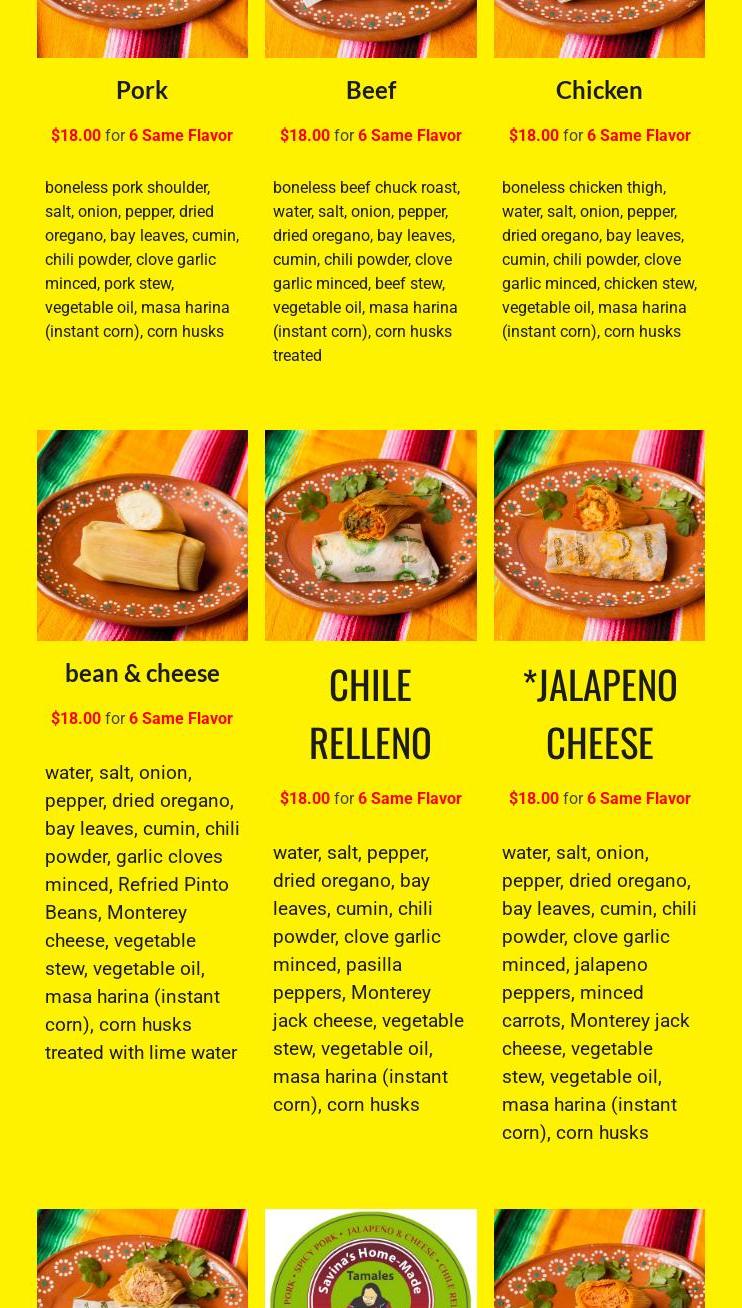This screenshot has height=1308, width=742.
Task: Open the Jalapeno Cheese tamale photo
Action: pyautogui.click(x=599, y=535)
